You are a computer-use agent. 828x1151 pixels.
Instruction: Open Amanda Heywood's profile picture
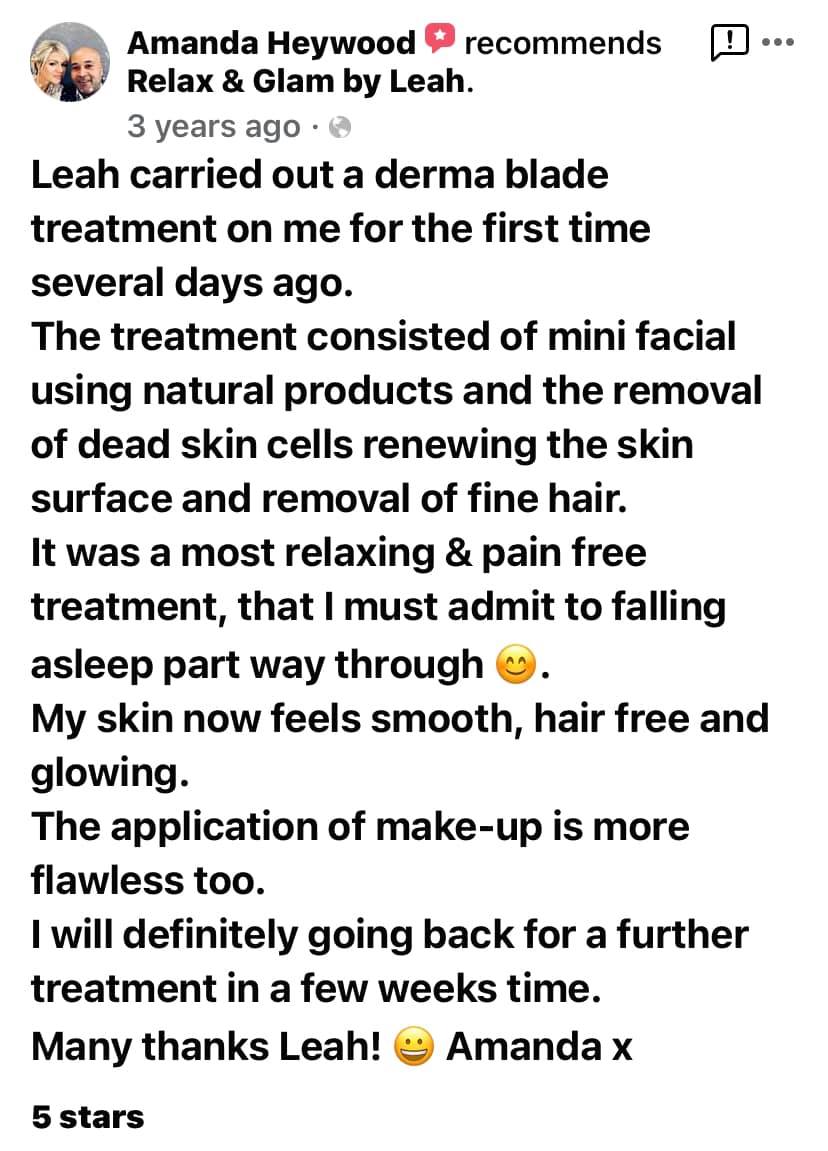point(69,63)
